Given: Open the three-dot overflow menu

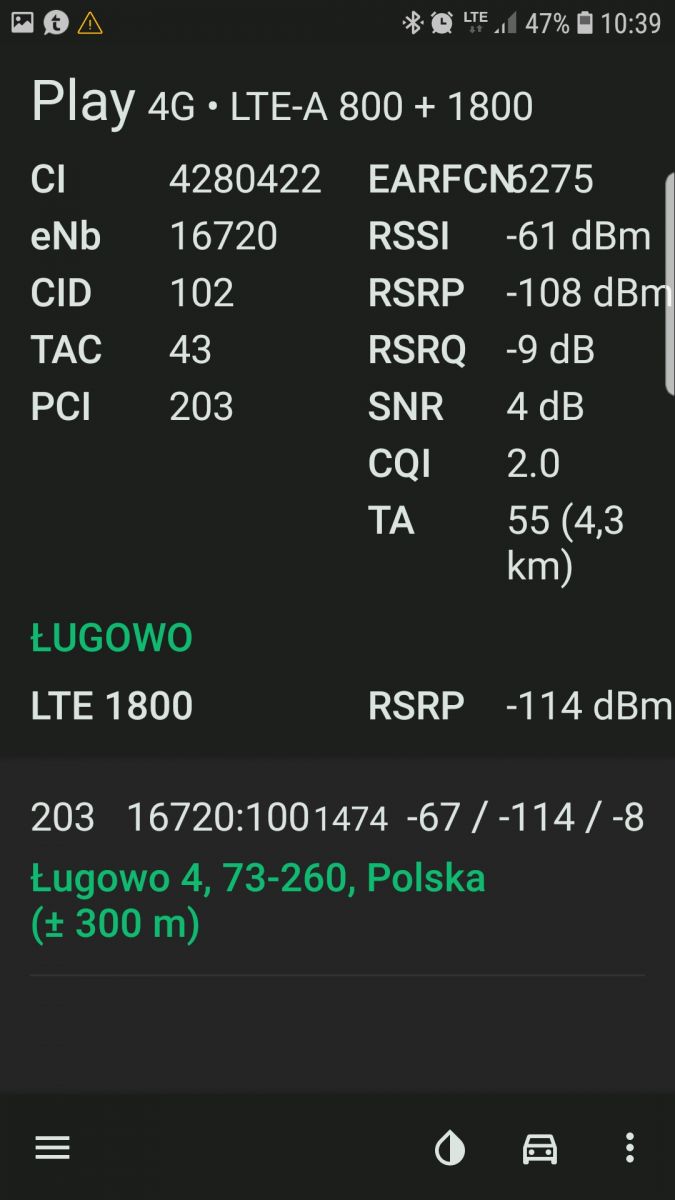Looking at the screenshot, I should point(629,1147).
